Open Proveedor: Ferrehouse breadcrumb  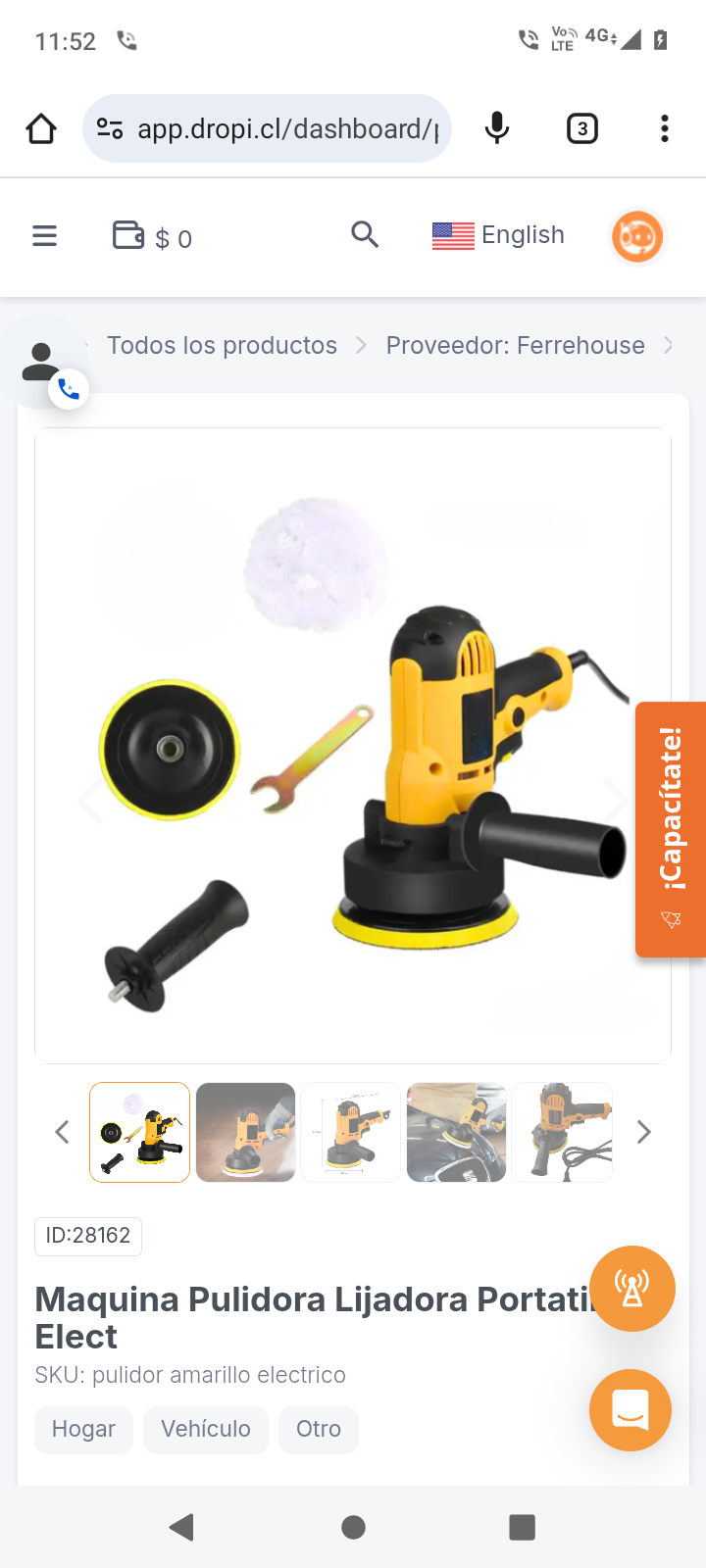(x=515, y=345)
